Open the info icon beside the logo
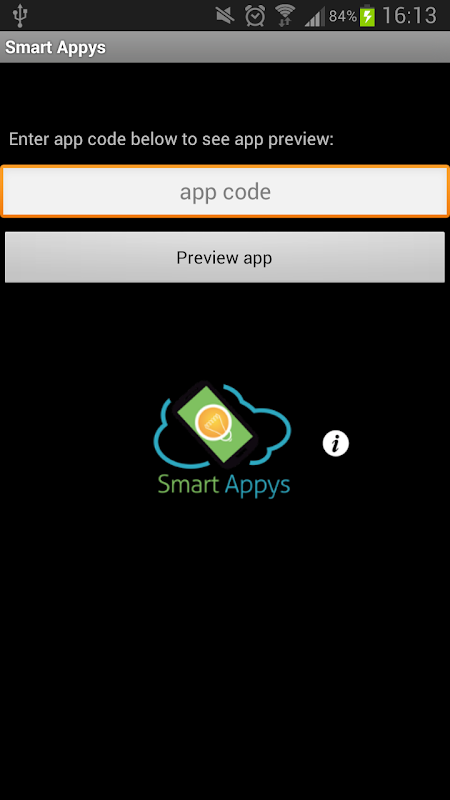The image size is (450, 800). (336, 443)
